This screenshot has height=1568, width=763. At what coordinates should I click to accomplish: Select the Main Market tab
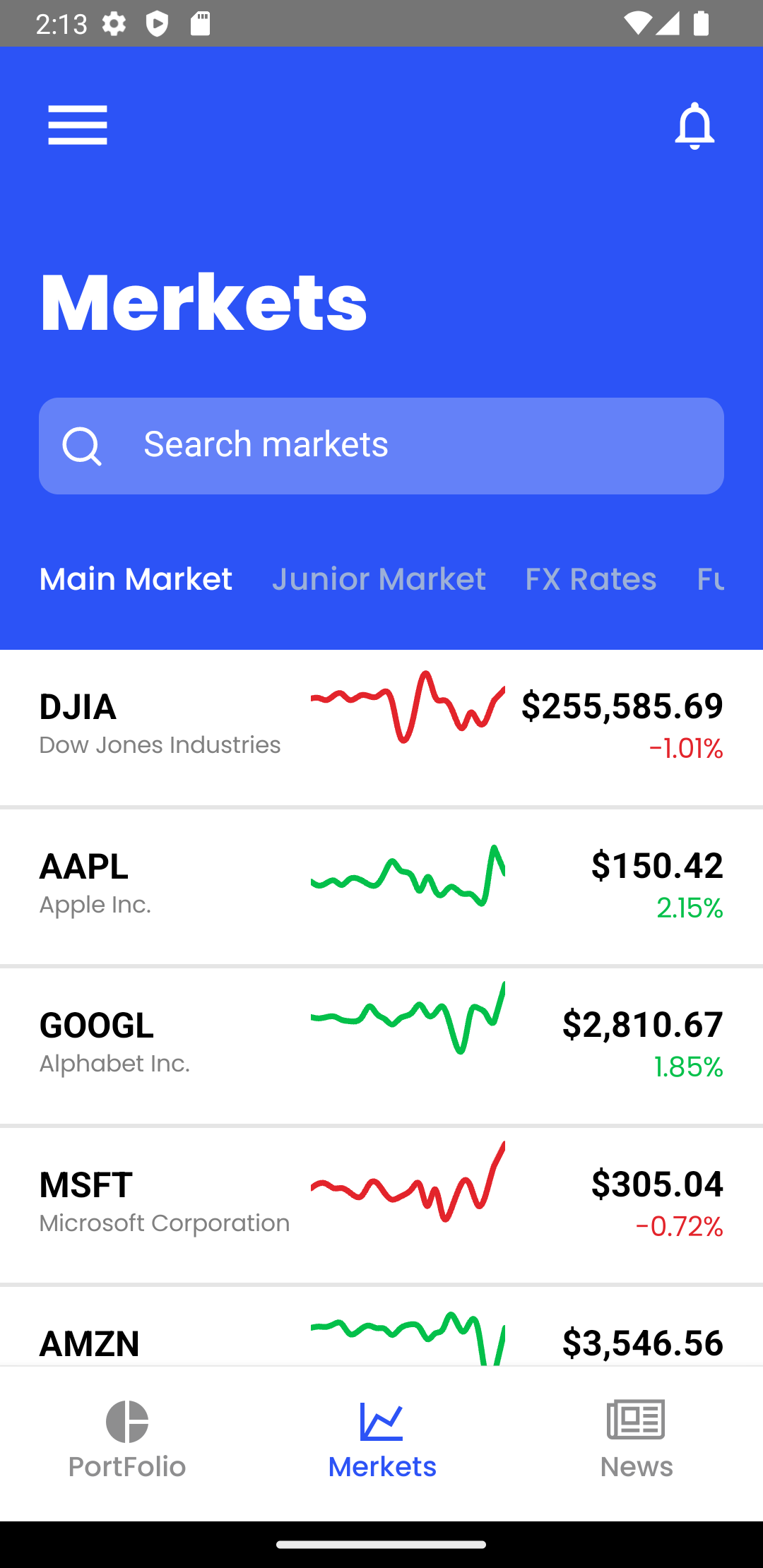[136, 579]
